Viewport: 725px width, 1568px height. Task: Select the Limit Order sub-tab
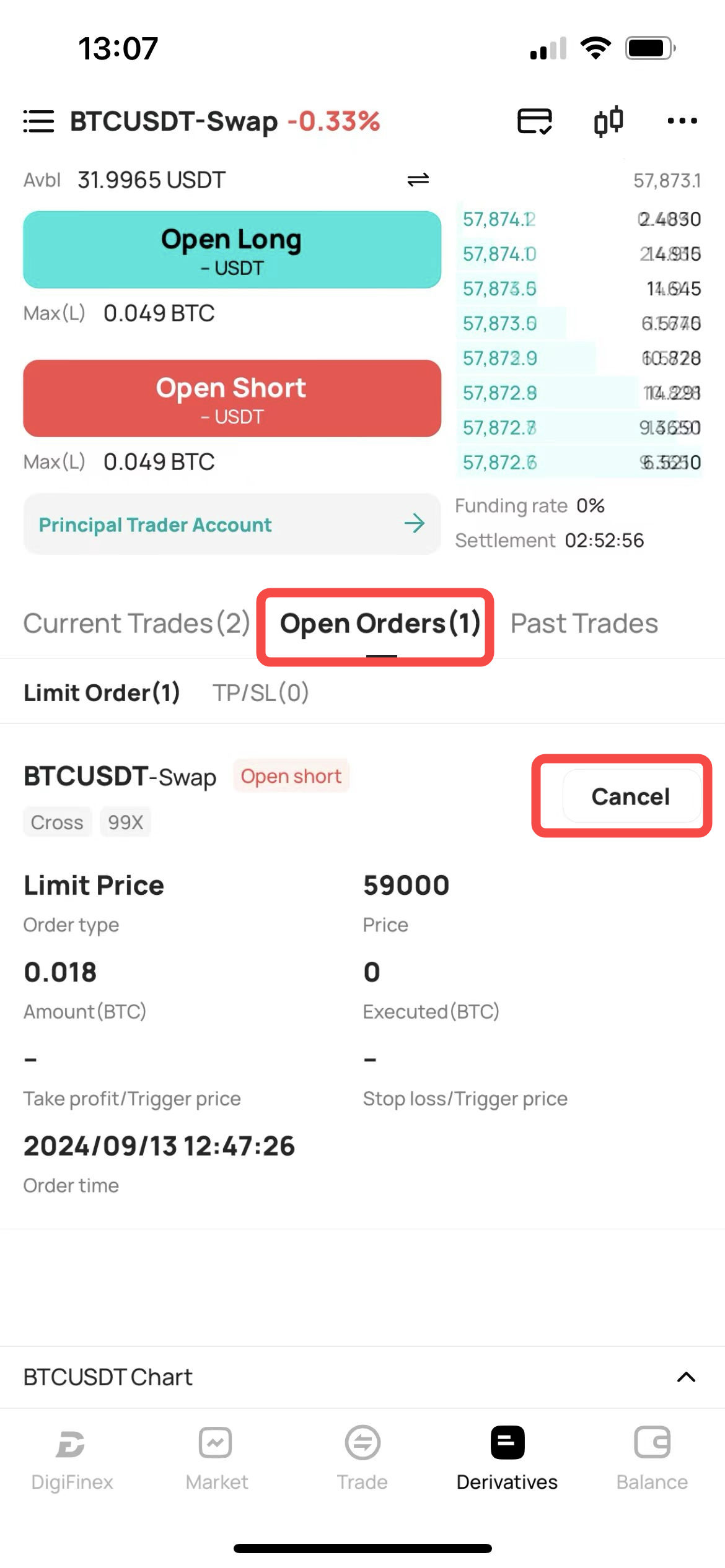102,692
